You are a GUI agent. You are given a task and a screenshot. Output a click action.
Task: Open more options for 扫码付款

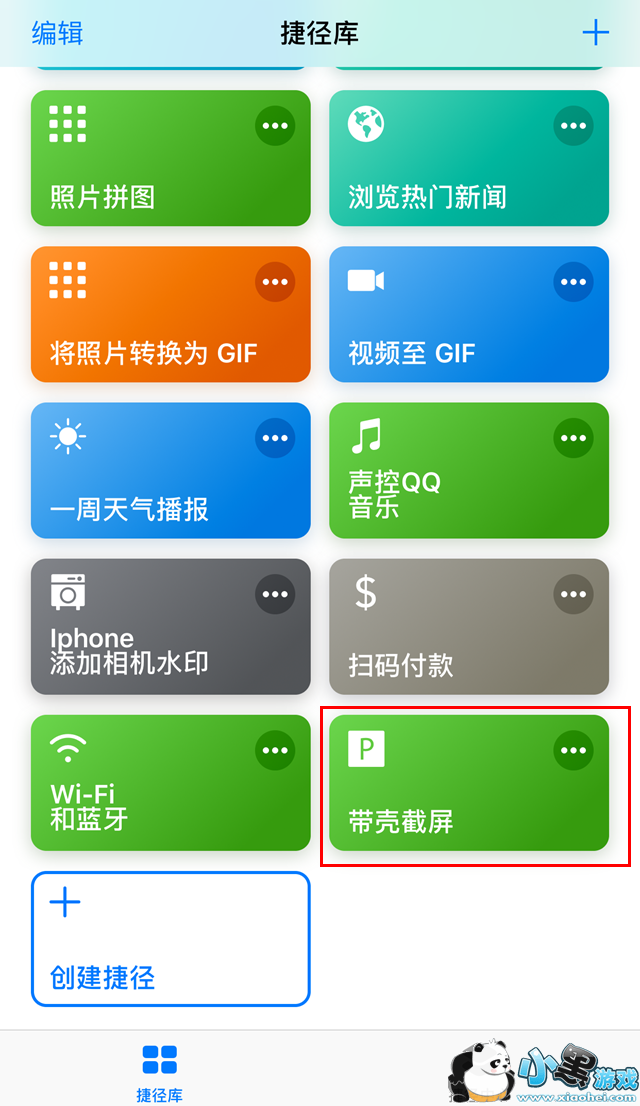(x=573, y=594)
